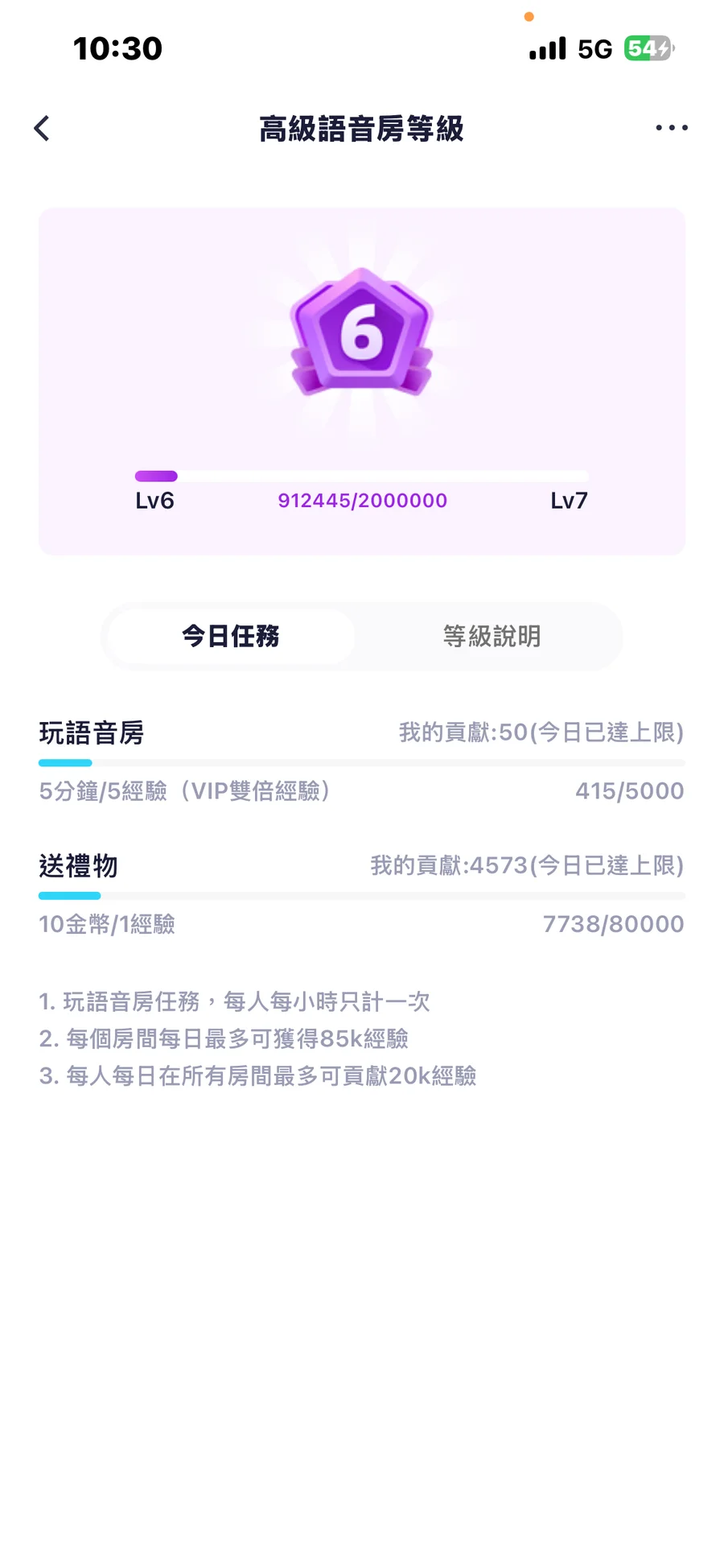Open the three-dot overflow menu
This screenshot has height=1568, width=724.
(671, 128)
